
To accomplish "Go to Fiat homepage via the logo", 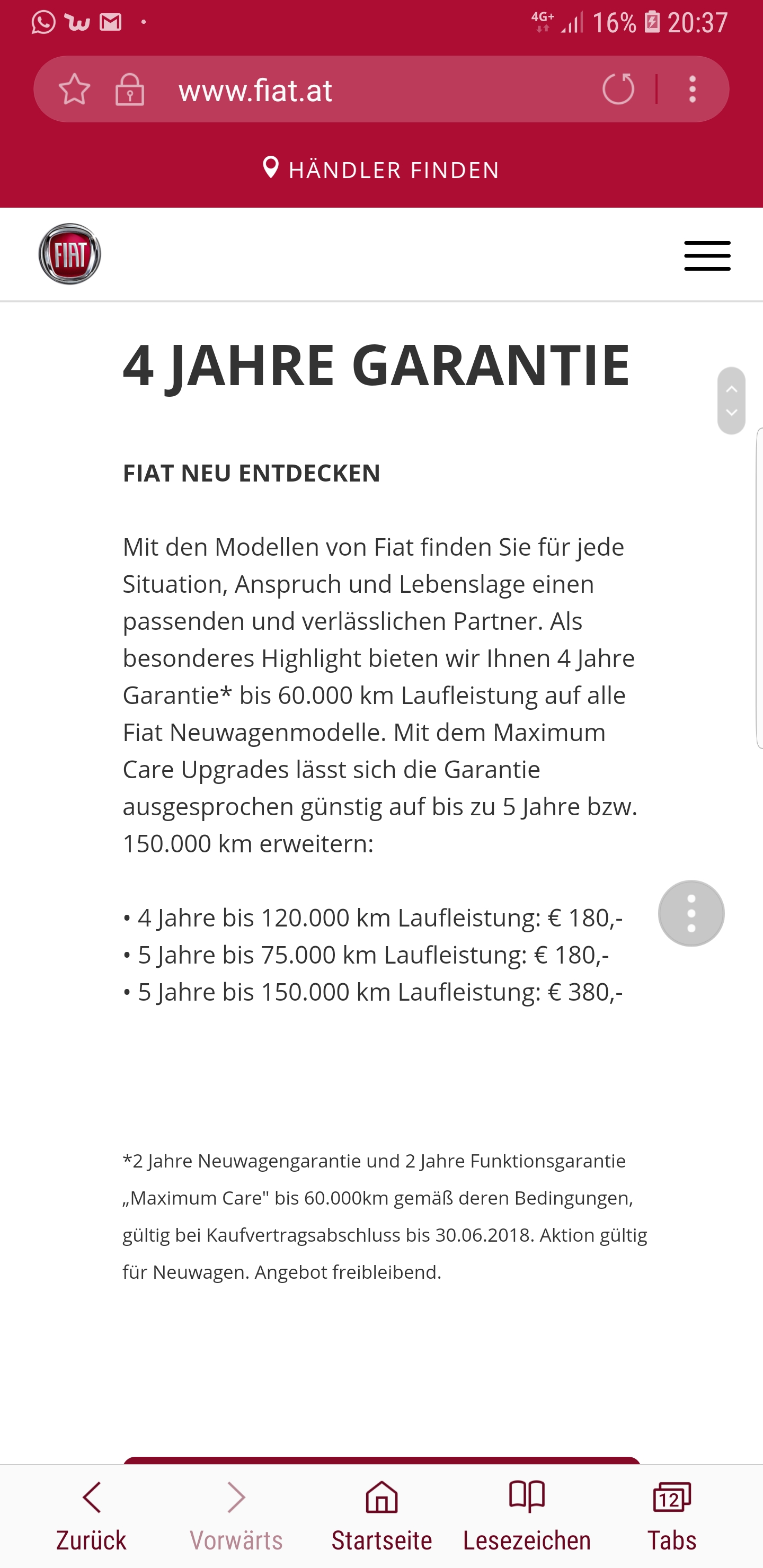I will coord(70,254).
